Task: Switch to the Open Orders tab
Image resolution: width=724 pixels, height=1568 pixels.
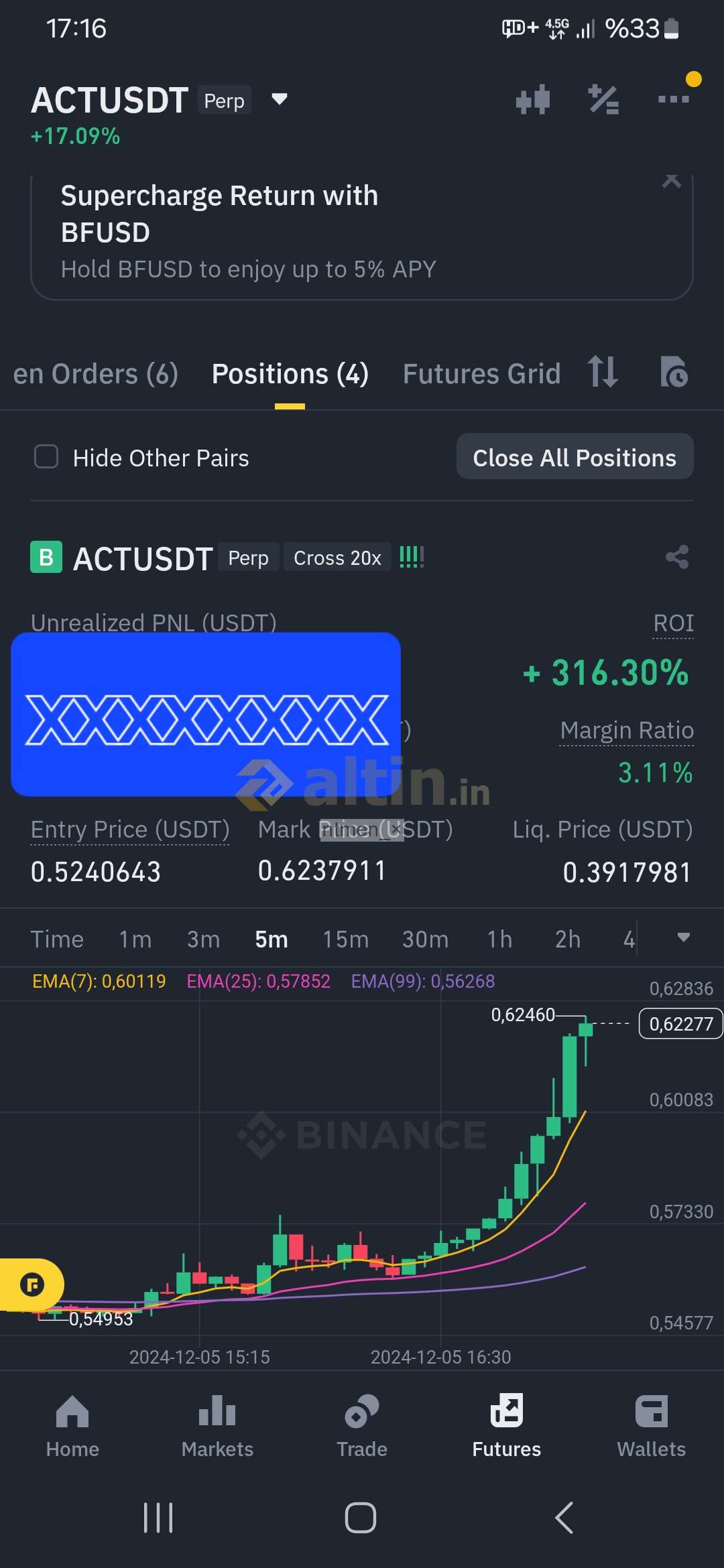Action: point(95,374)
